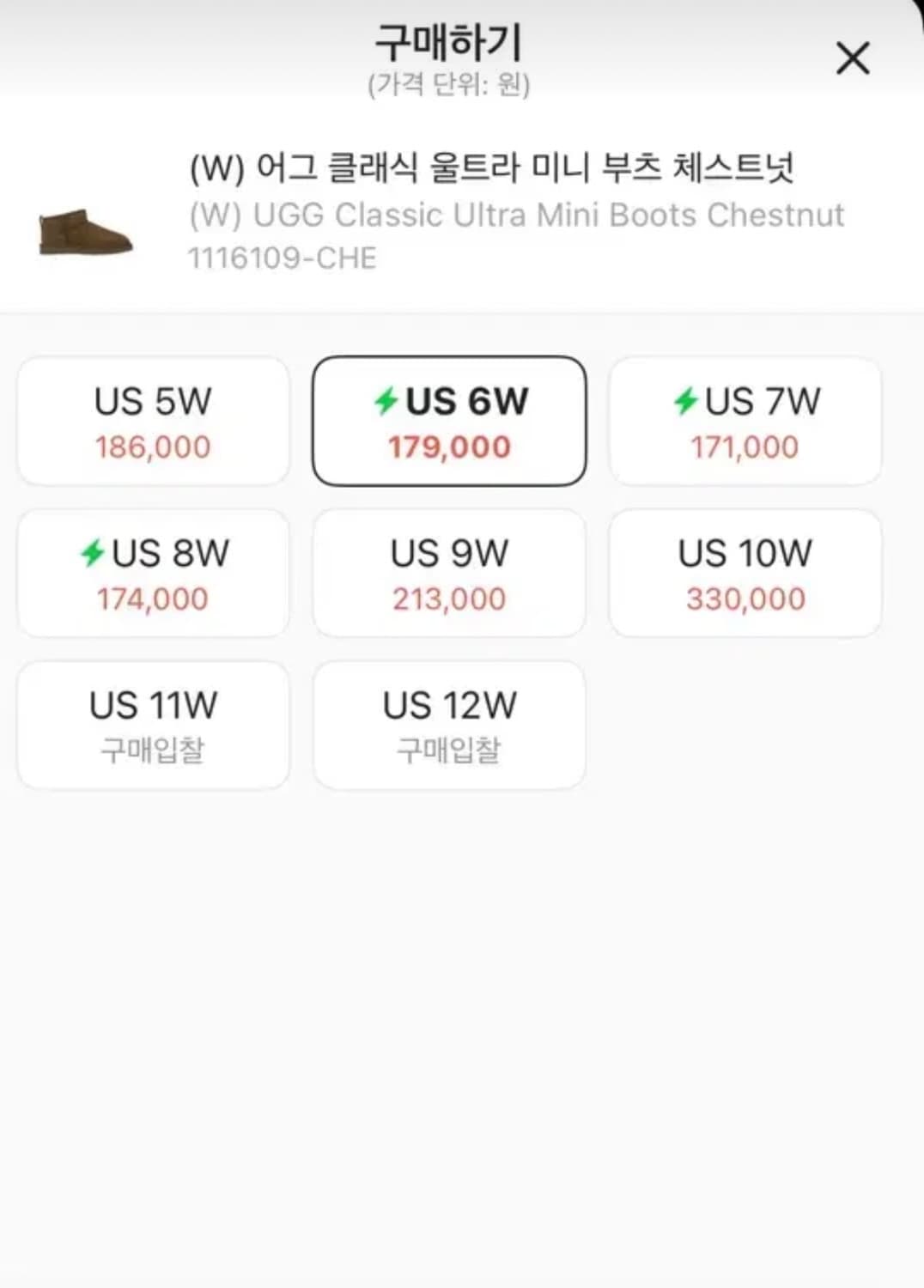Click US 11W marked 구매입찰
This screenshot has width=924, height=1288.
pos(153,724)
